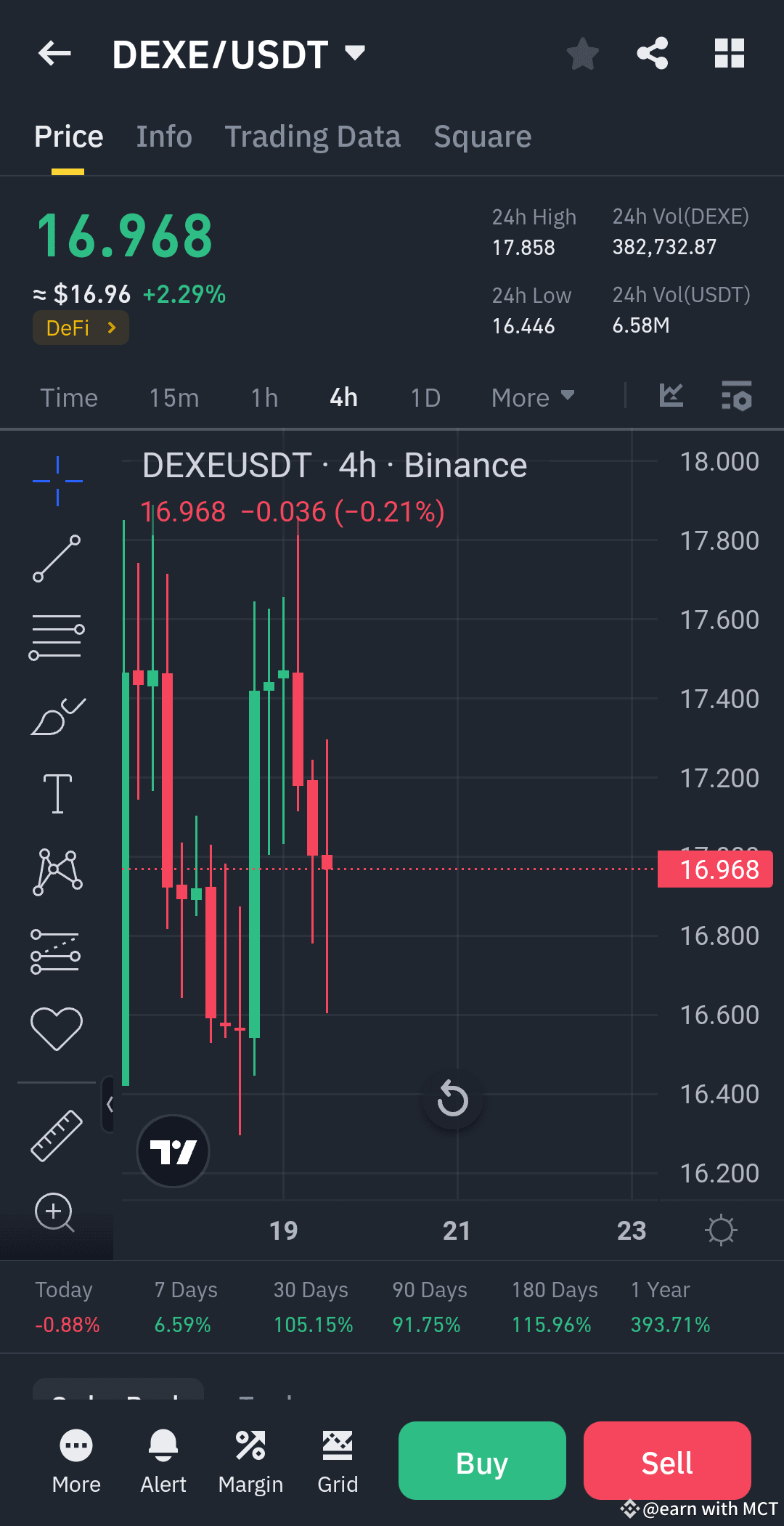Click the TradingView logo on the chart

point(172,1152)
